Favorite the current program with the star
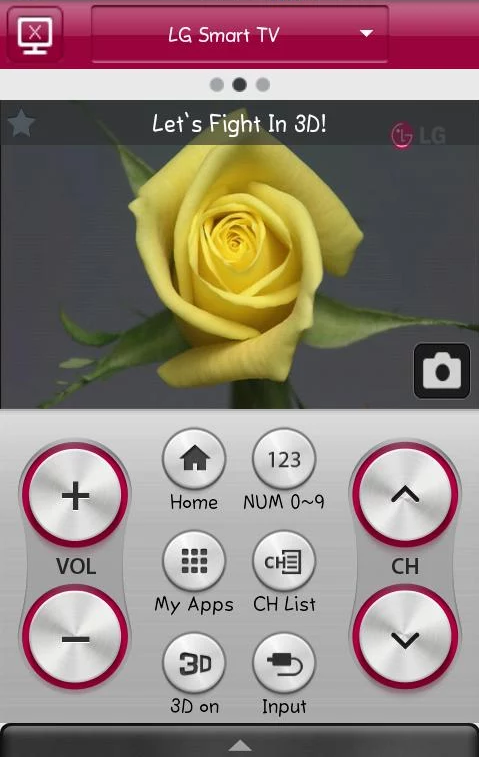The height and width of the screenshot is (757, 479). [x=22, y=123]
